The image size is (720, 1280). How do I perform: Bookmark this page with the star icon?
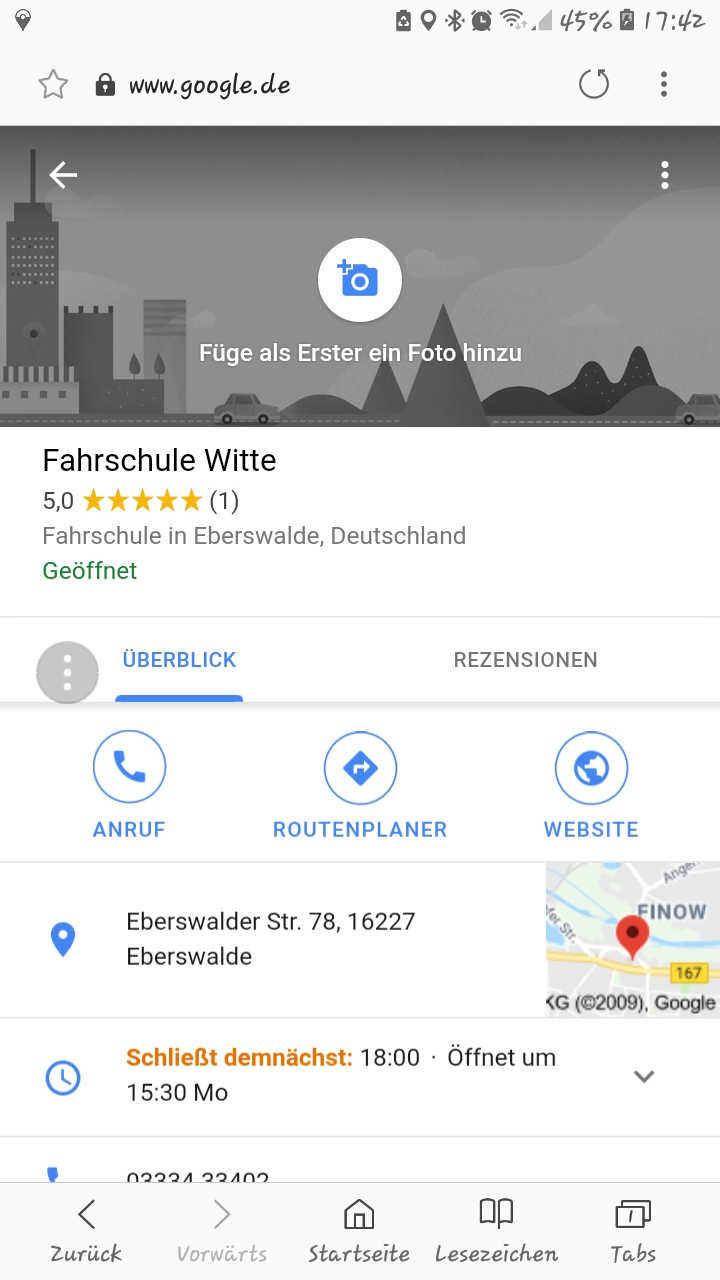[x=52, y=85]
